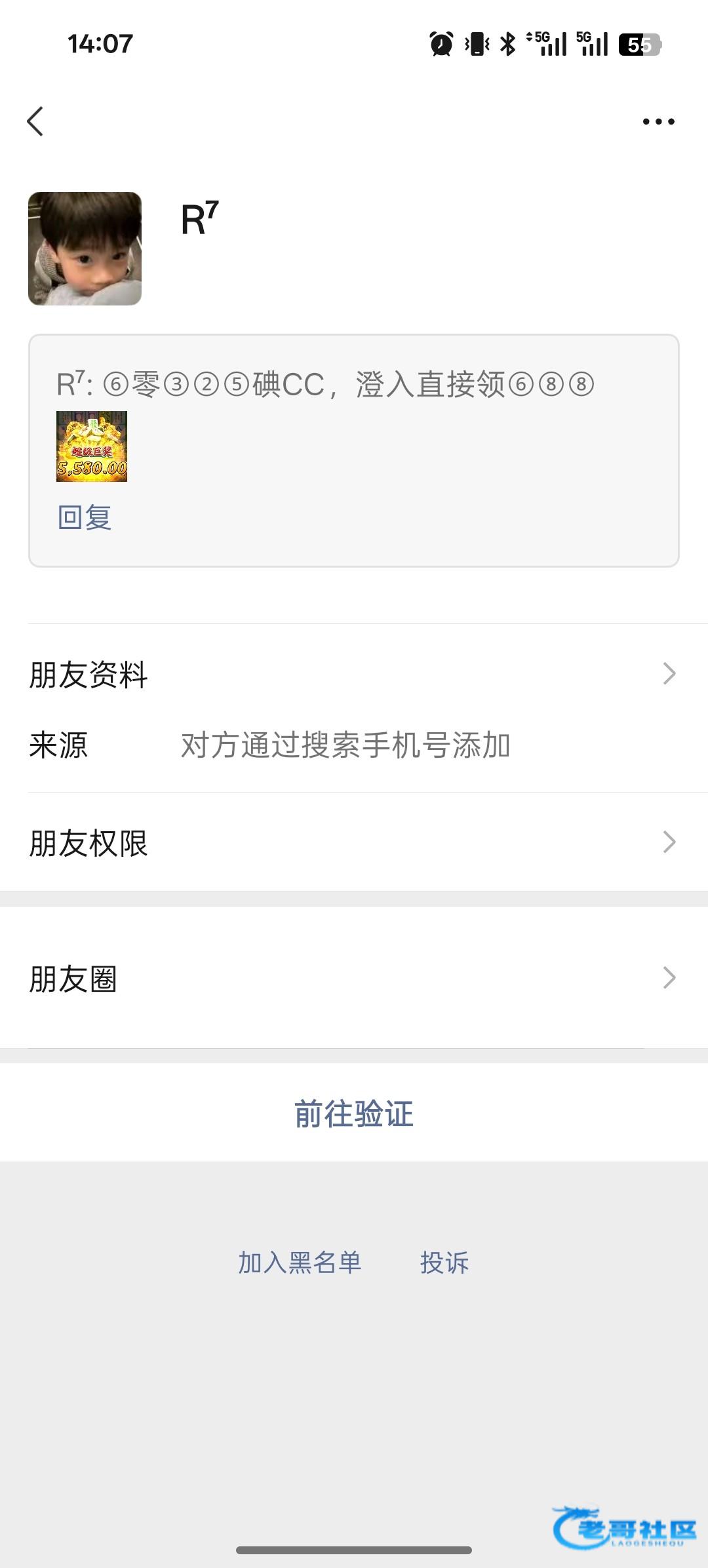Tap 回复 to reply to the request

click(85, 517)
